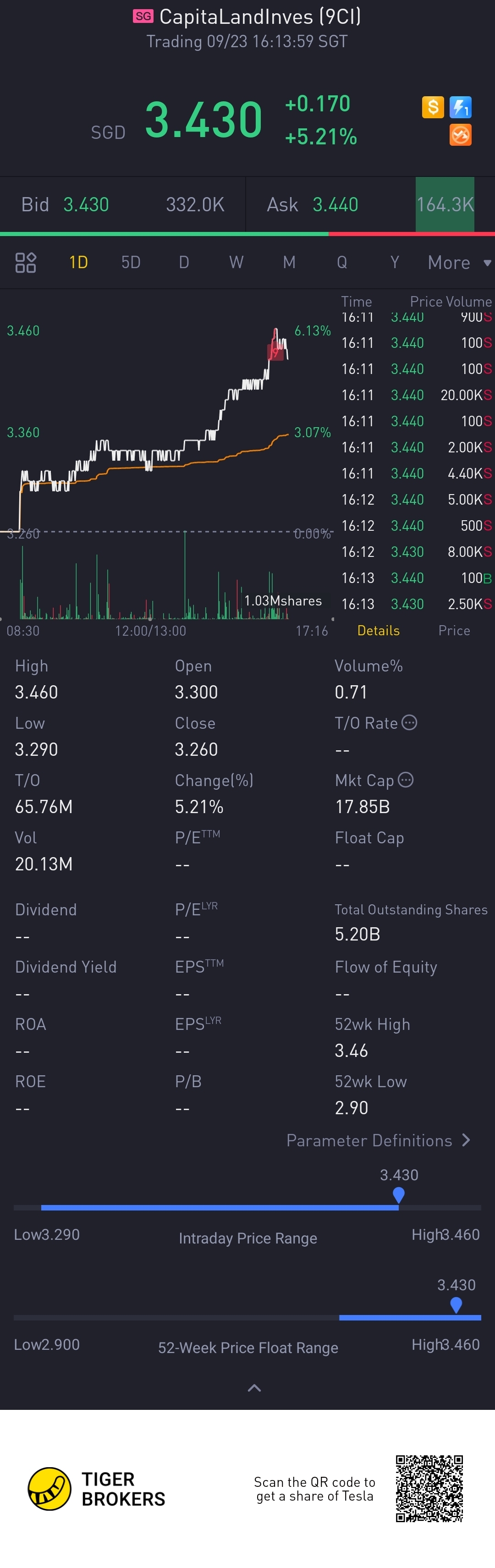Viewport: 495px width, 1568px height.
Task: Switch to the quarterly Q chart
Action: click(342, 262)
